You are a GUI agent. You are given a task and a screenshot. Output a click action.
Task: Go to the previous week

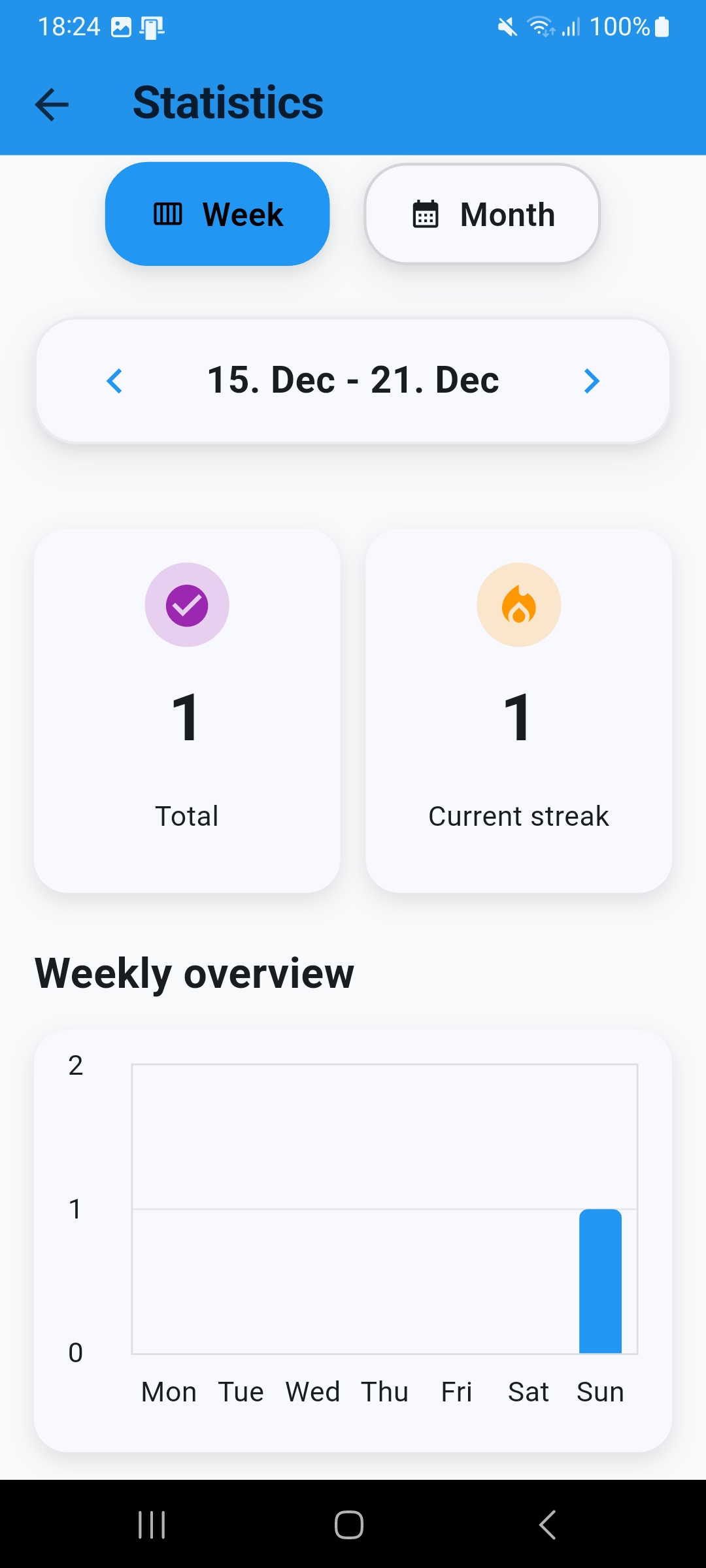[x=114, y=381]
